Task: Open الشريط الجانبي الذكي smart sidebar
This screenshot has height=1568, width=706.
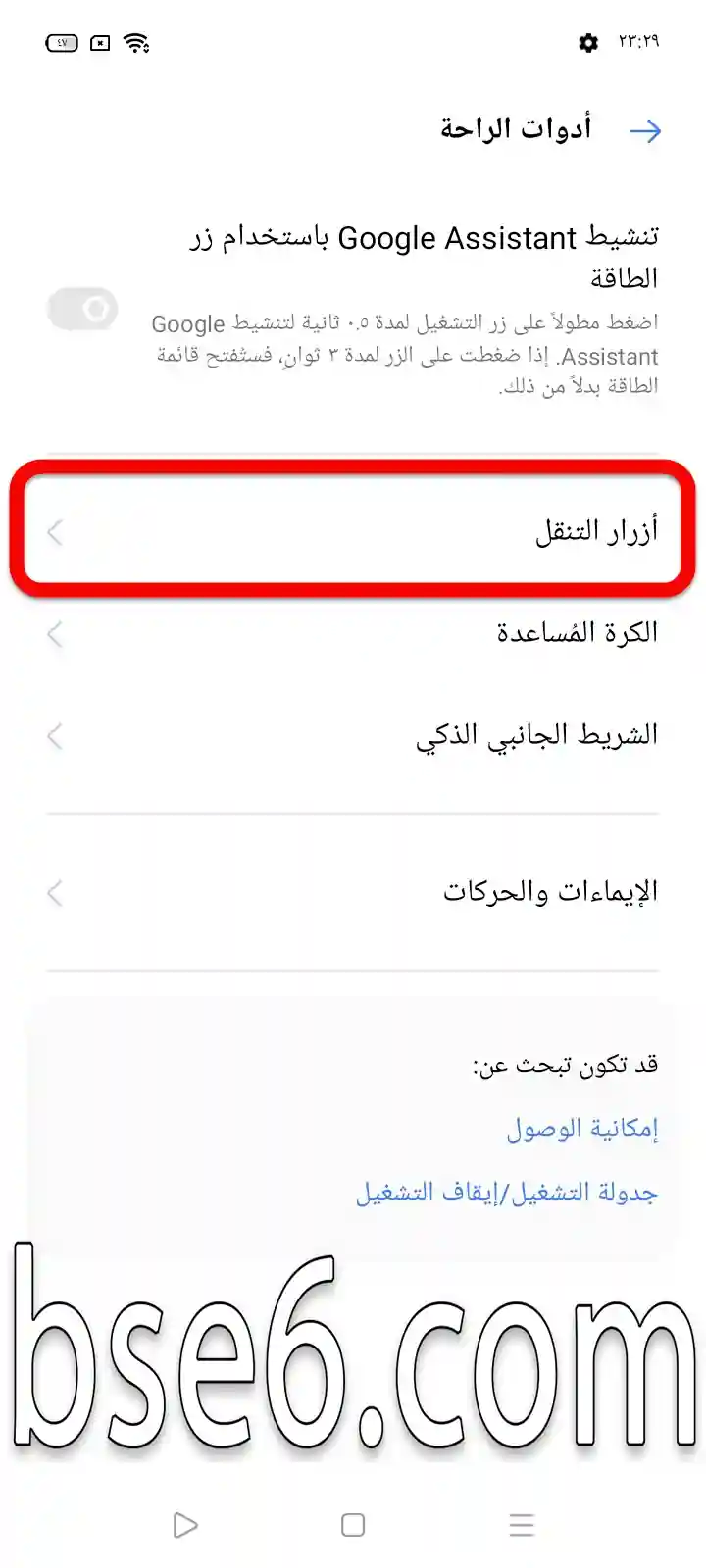Action: coord(353,736)
